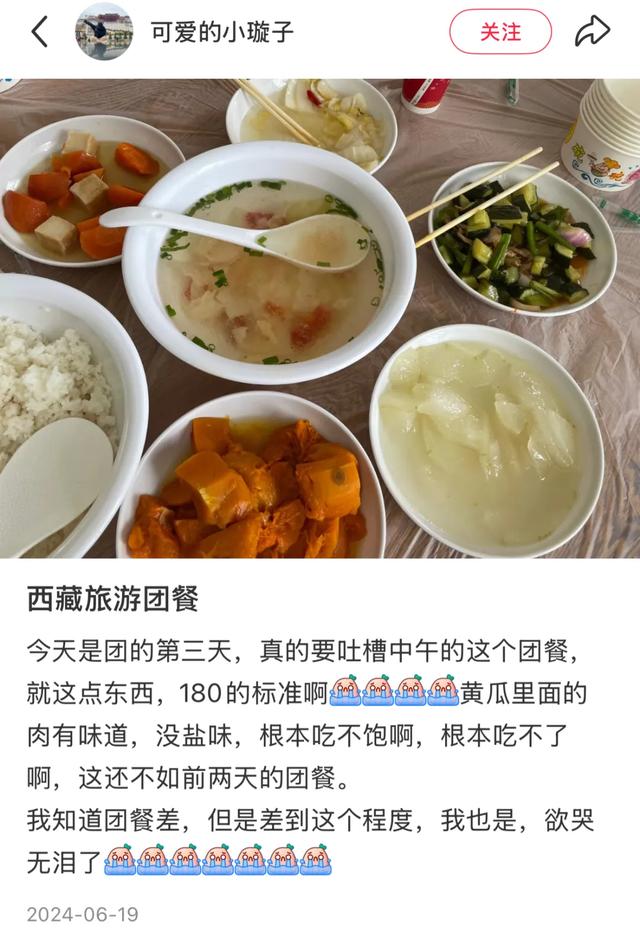Go back using the top arrow
Image resolution: width=640 pixels, height=939 pixels.
click(x=40, y=32)
